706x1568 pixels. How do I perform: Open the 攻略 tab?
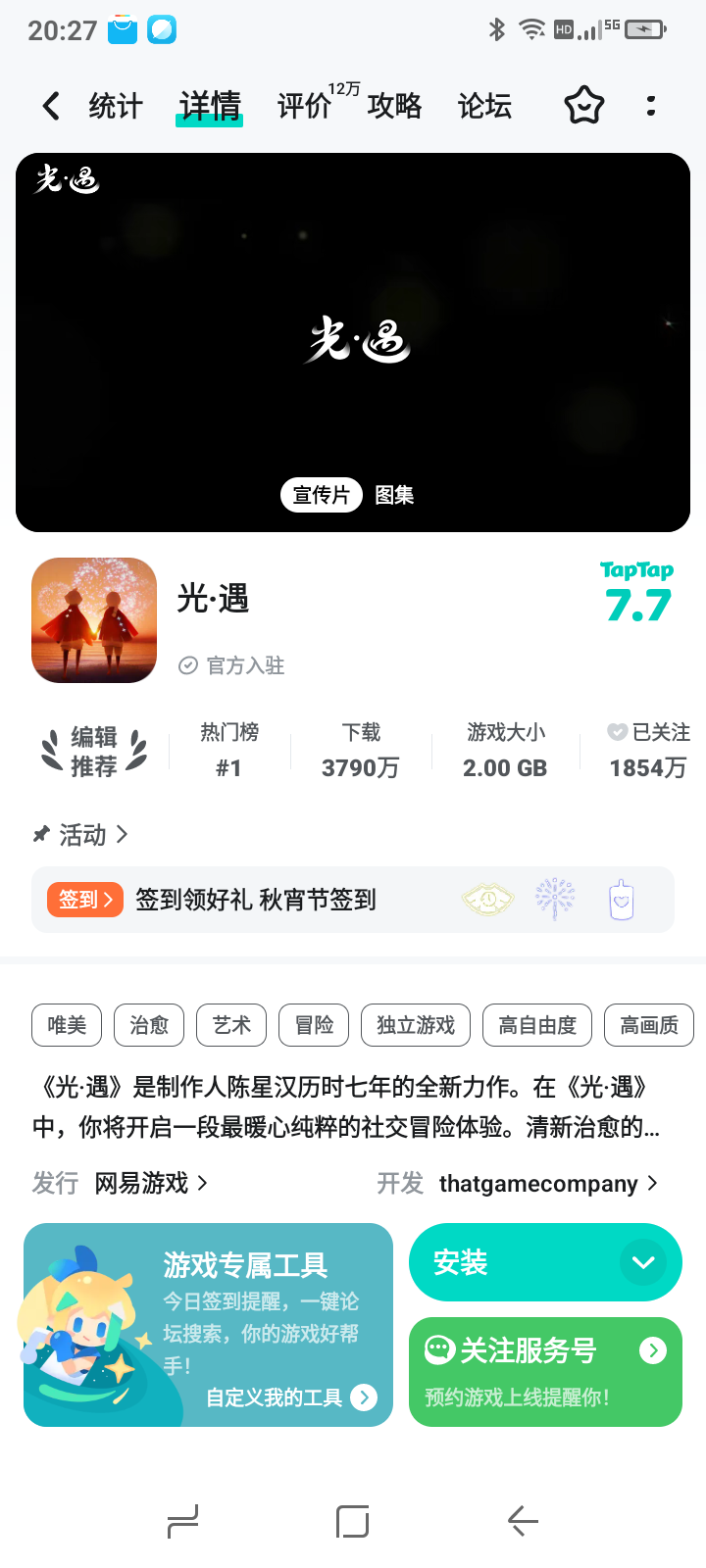pyautogui.click(x=394, y=106)
